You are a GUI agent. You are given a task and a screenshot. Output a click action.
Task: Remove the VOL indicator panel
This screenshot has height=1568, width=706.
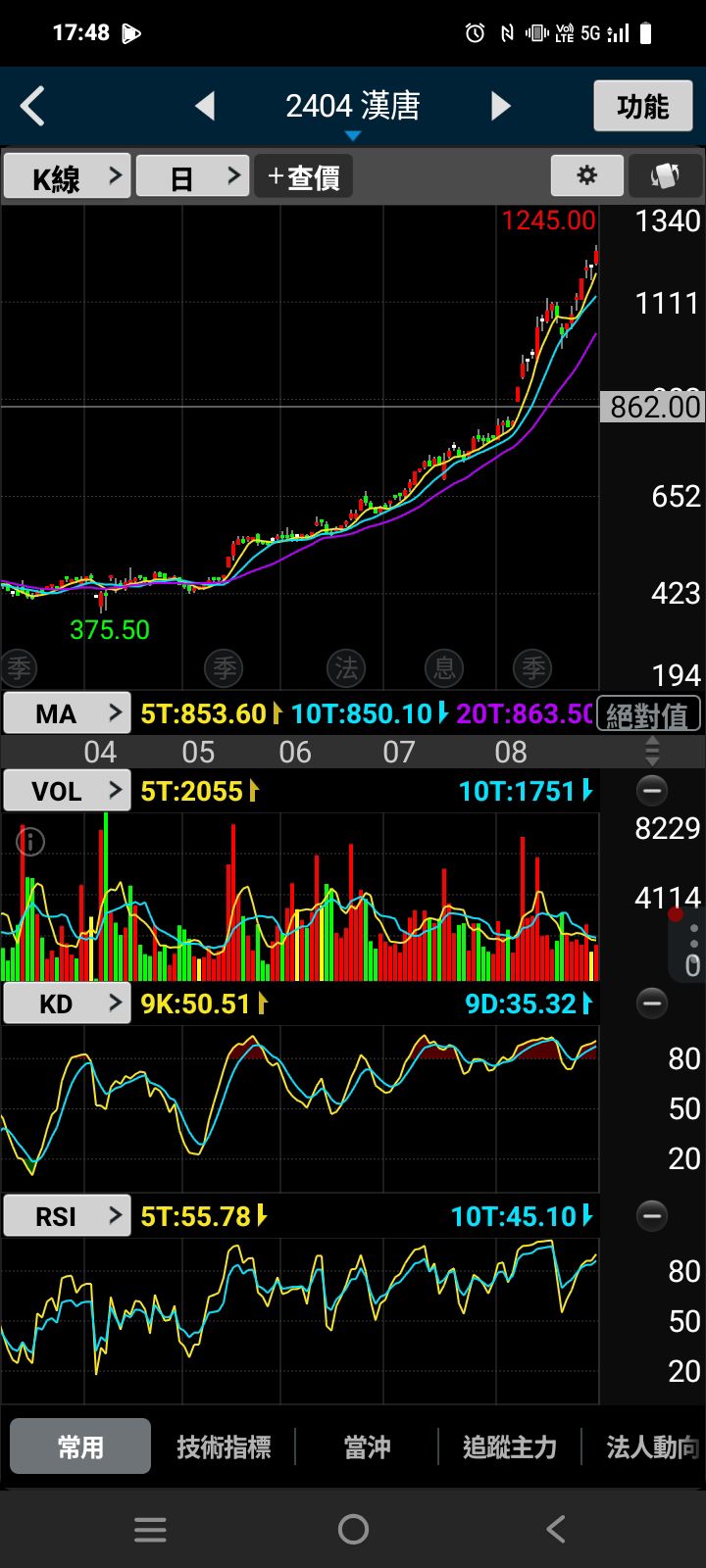[652, 790]
